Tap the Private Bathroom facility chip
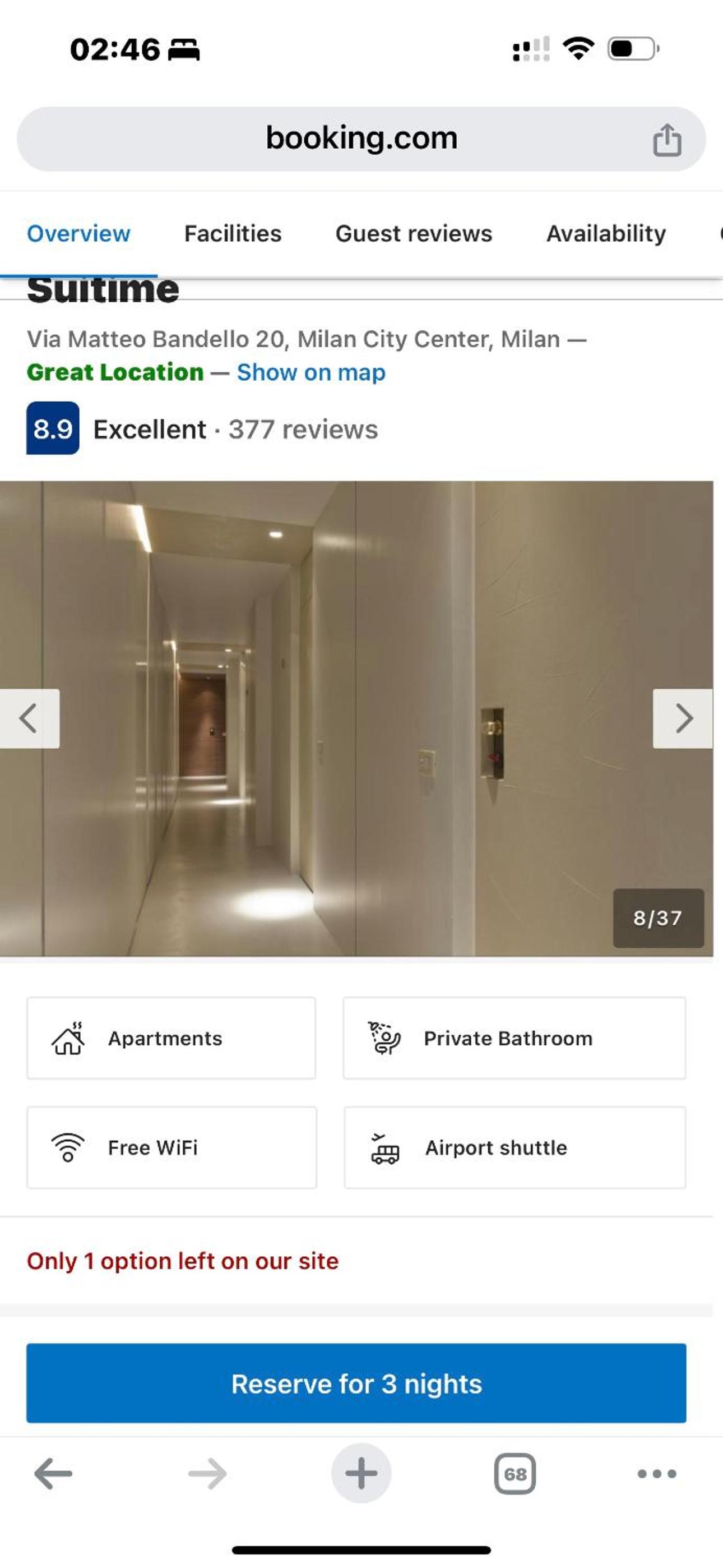 [x=515, y=1038]
